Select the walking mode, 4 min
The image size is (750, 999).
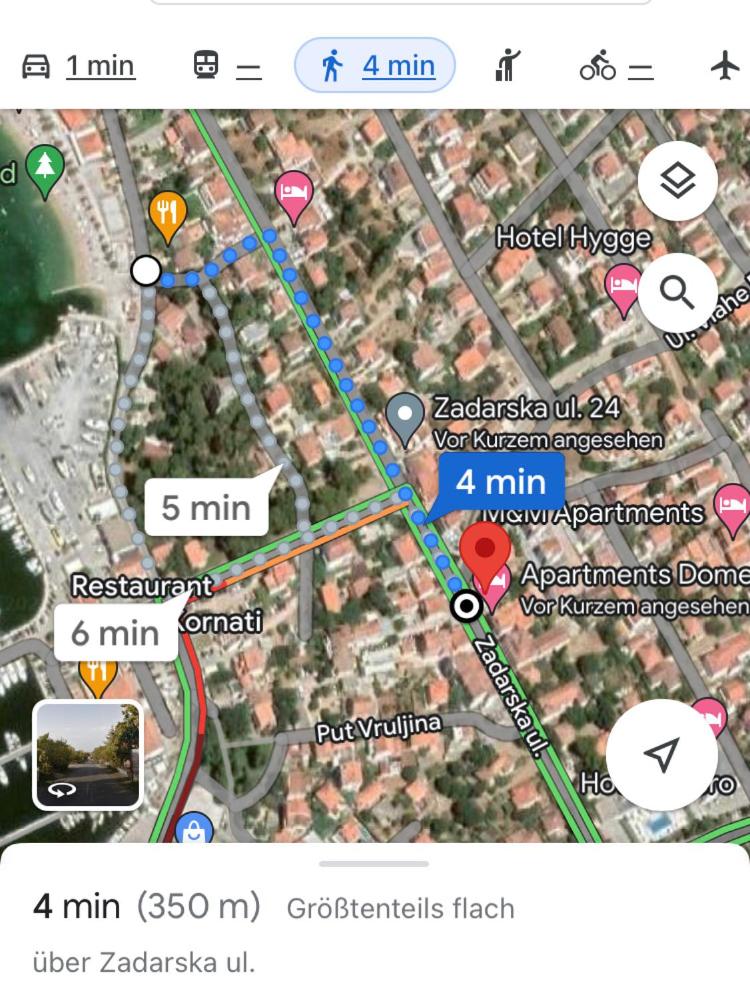point(376,66)
